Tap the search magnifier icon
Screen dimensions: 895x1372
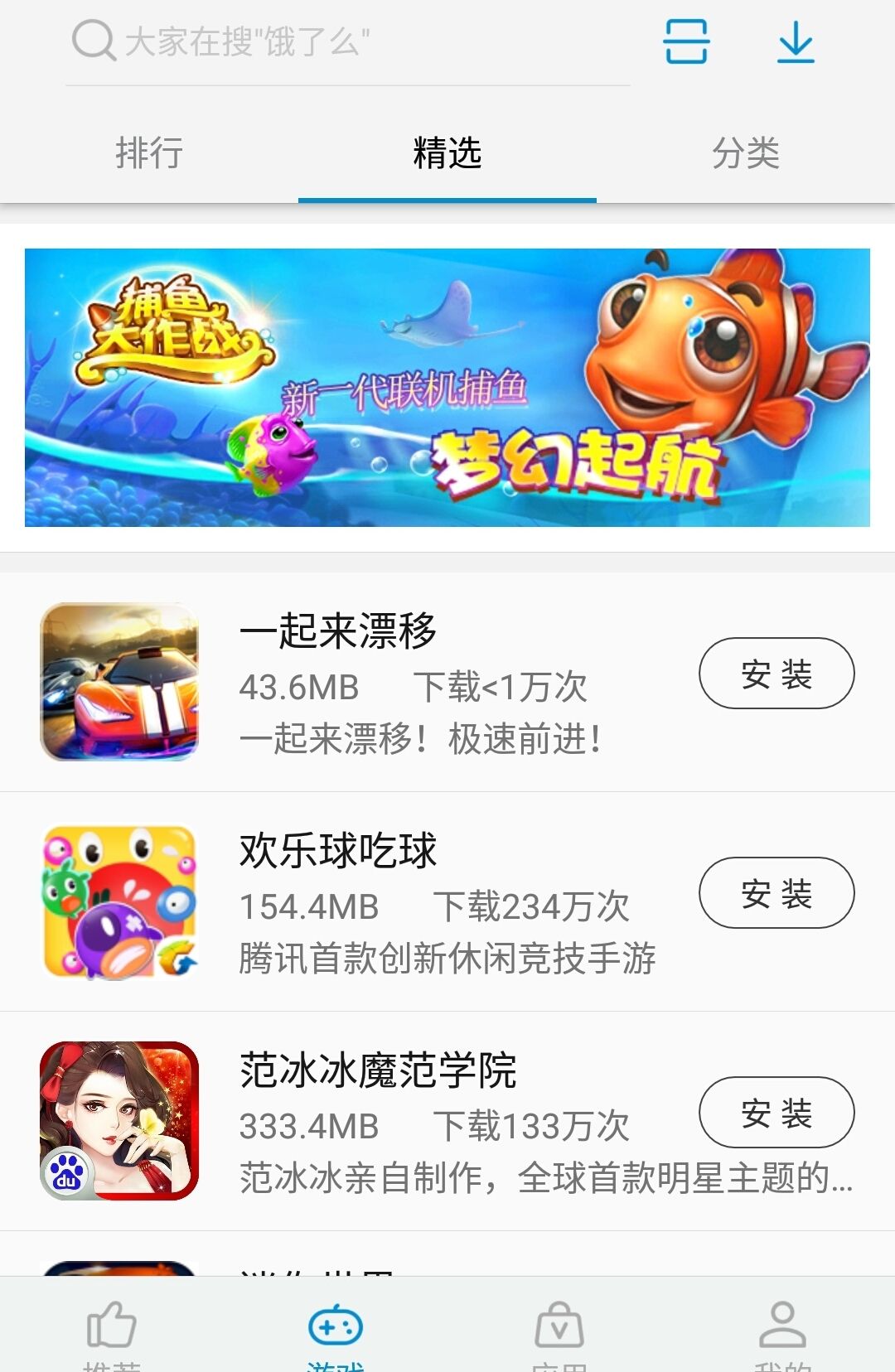[x=94, y=41]
